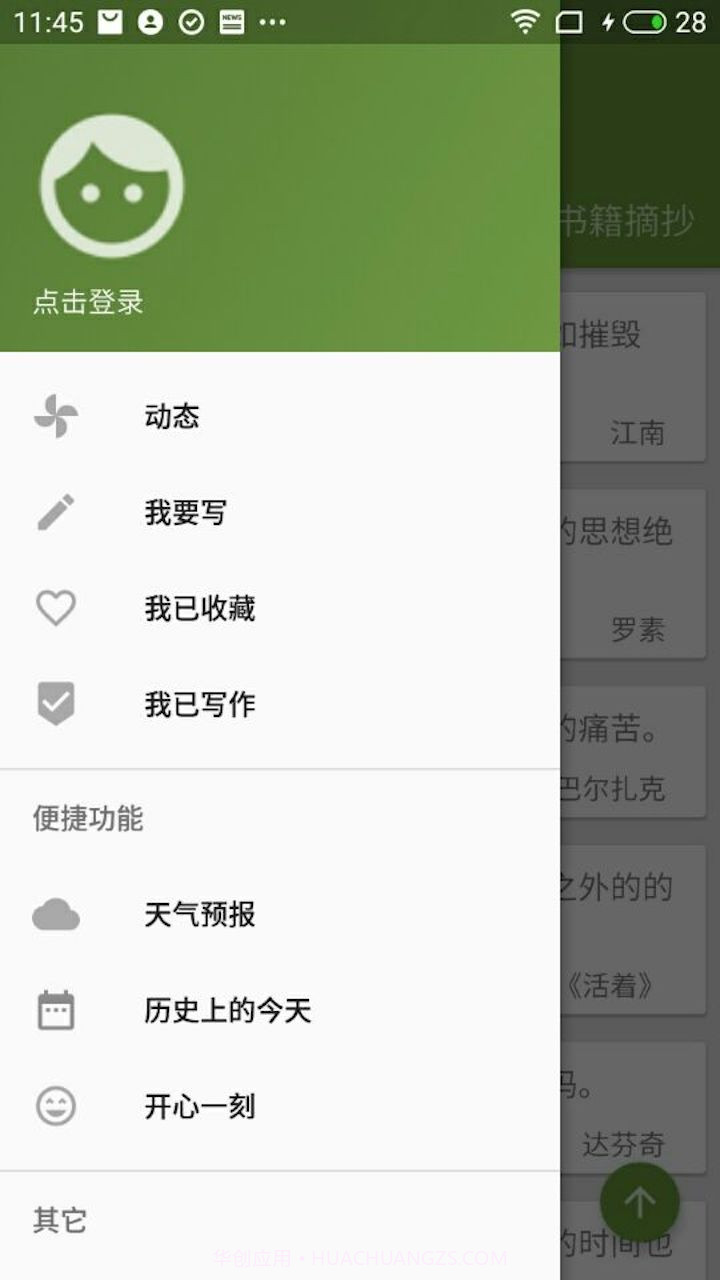
Task: Select the 动态 pinwheel icon
Action: [x=57, y=416]
